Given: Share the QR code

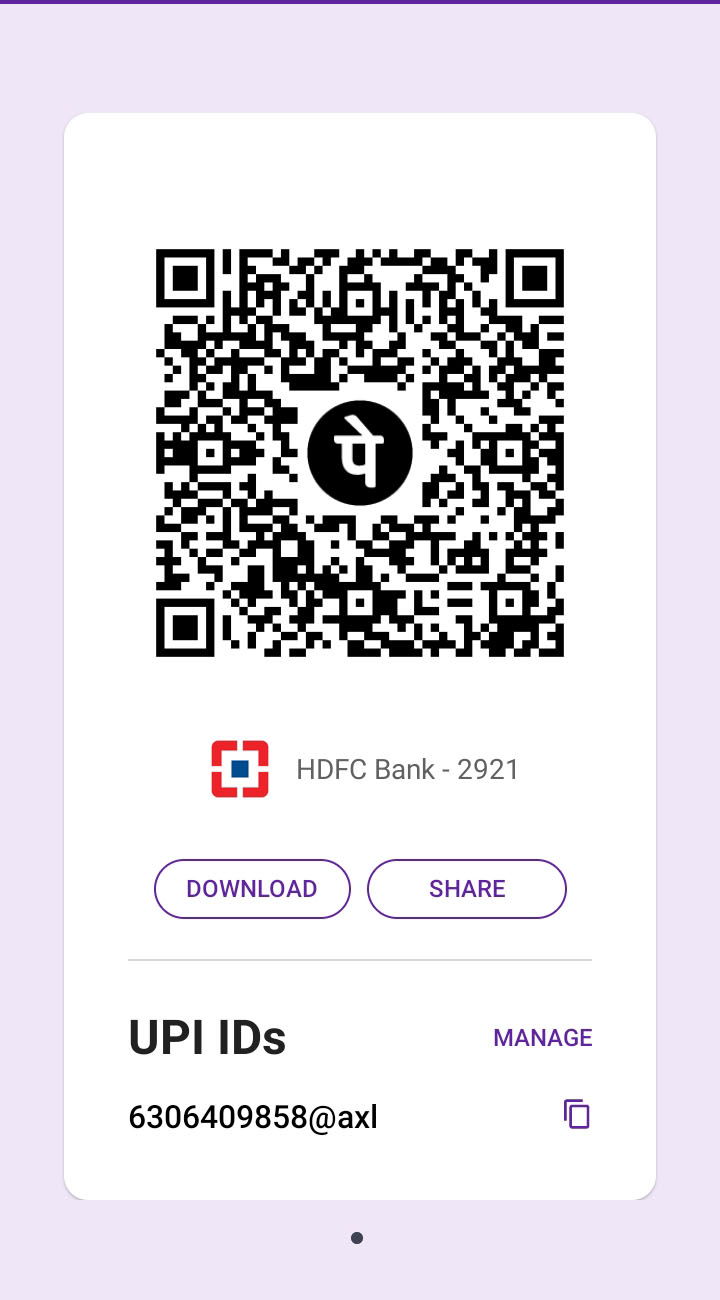Looking at the screenshot, I should coord(467,889).
